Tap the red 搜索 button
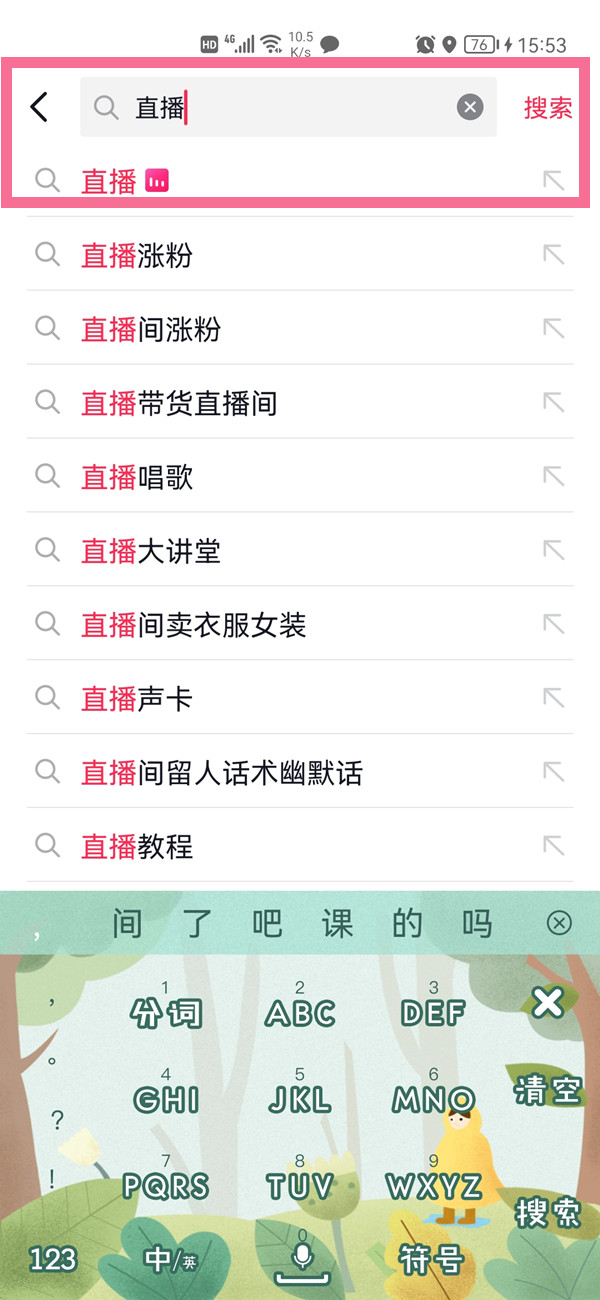The height and width of the screenshot is (1300, 600). pyautogui.click(x=548, y=108)
